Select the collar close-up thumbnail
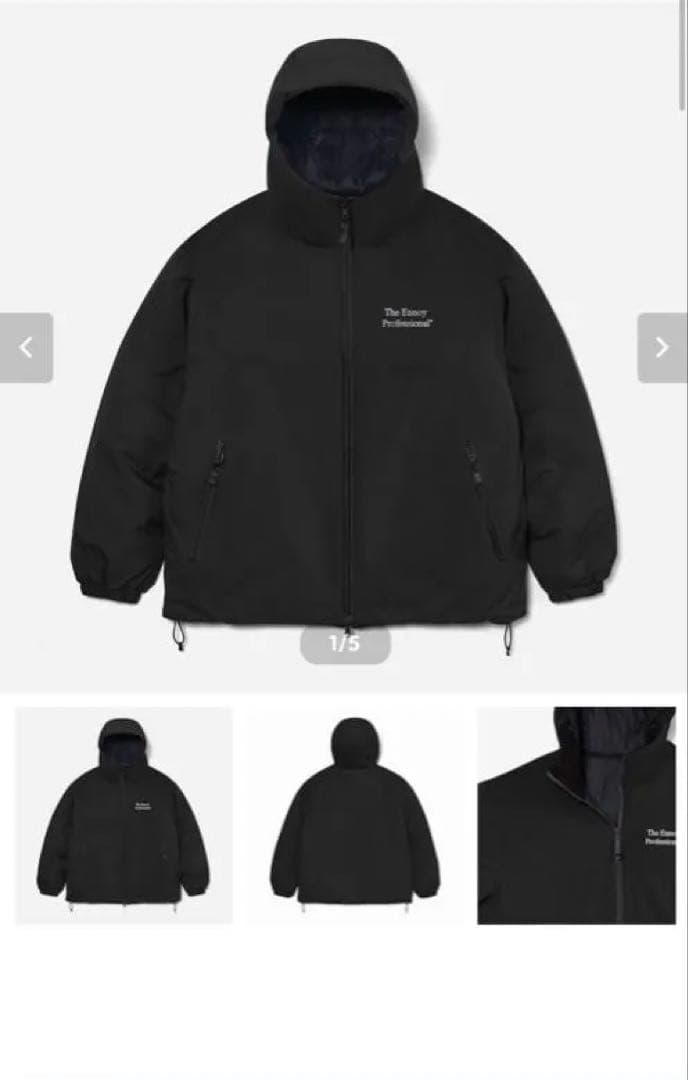688x1080 pixels. [577, 815]
